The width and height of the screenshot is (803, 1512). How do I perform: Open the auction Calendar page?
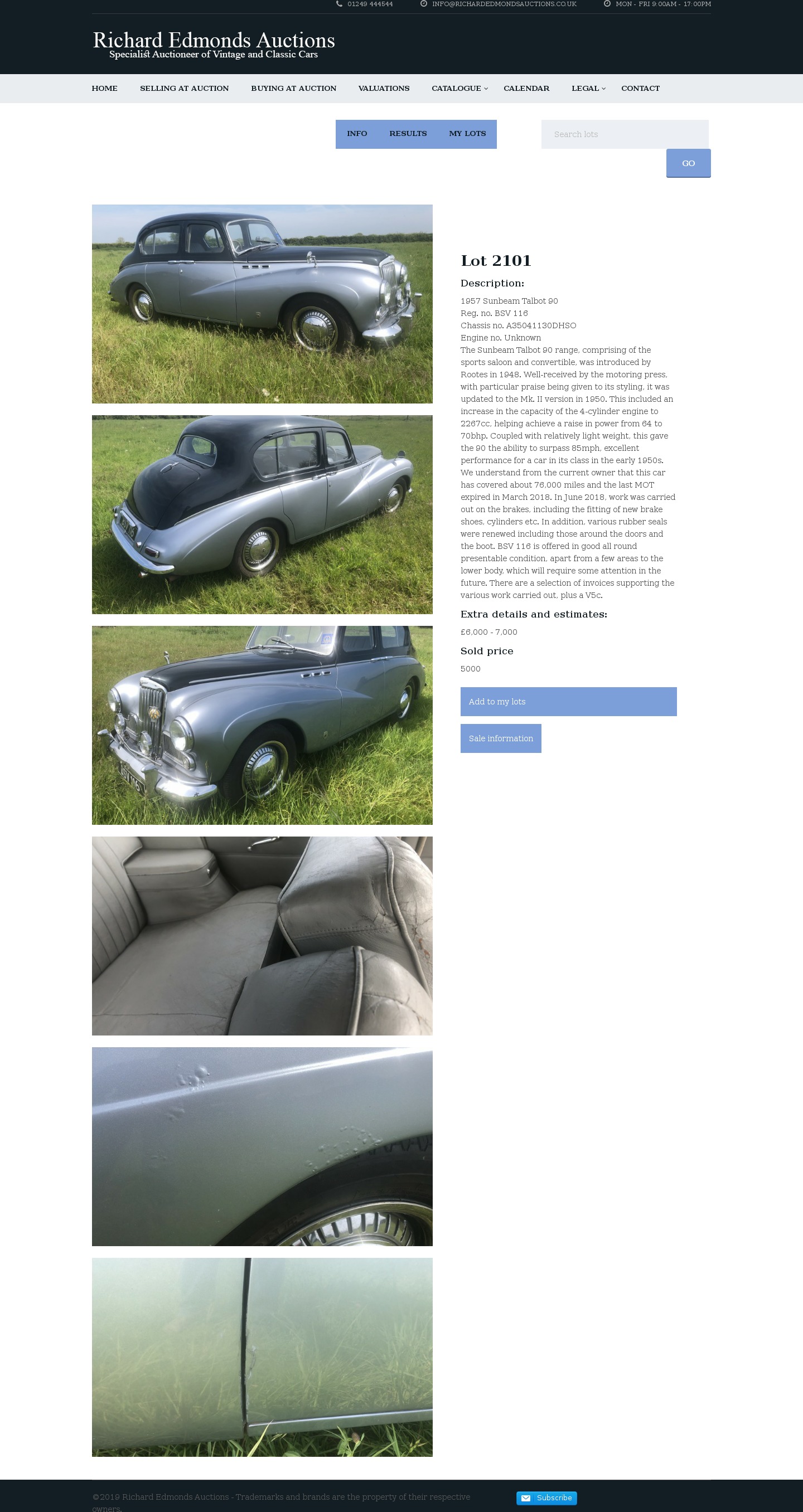(526, 89)
